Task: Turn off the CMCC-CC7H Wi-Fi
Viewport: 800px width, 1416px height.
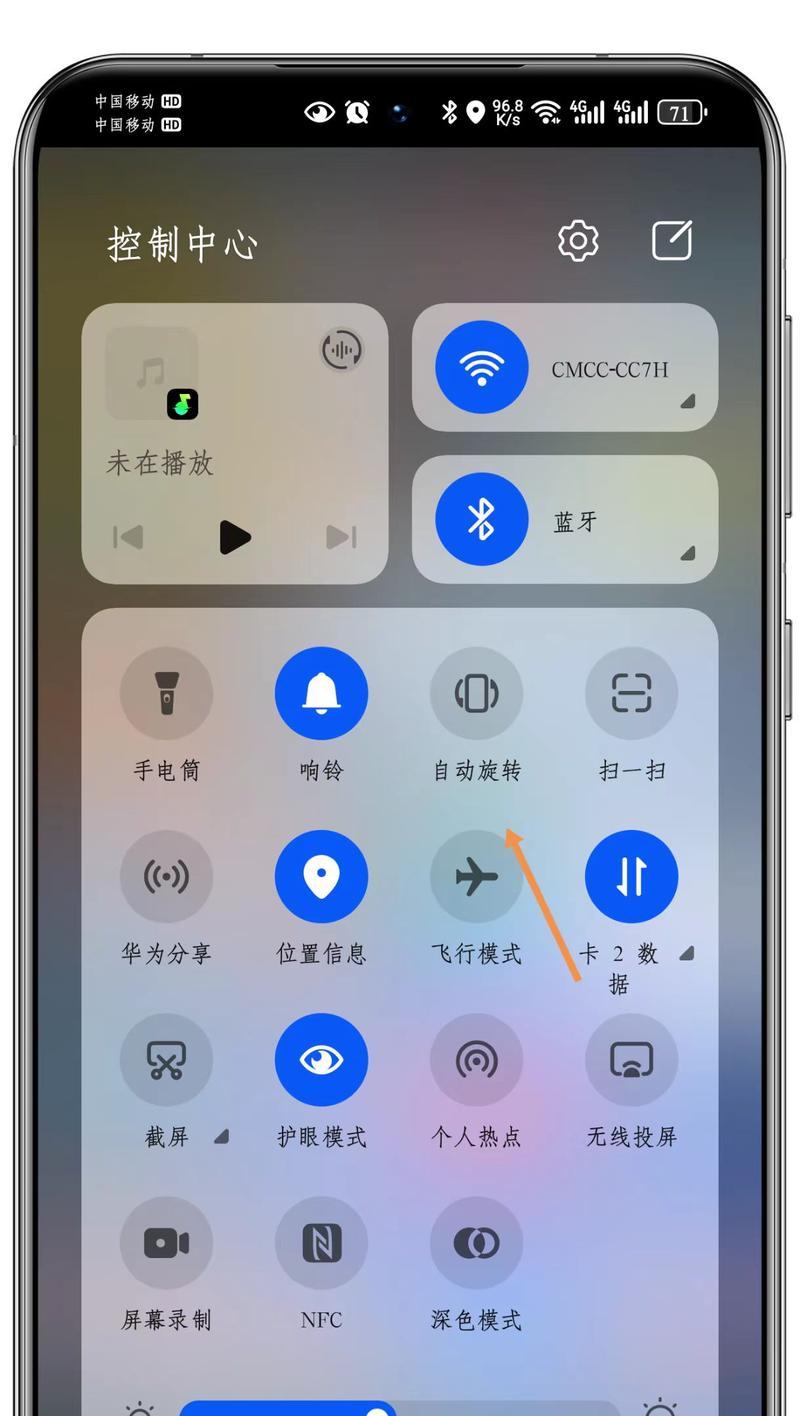Action: click(481, 367)
